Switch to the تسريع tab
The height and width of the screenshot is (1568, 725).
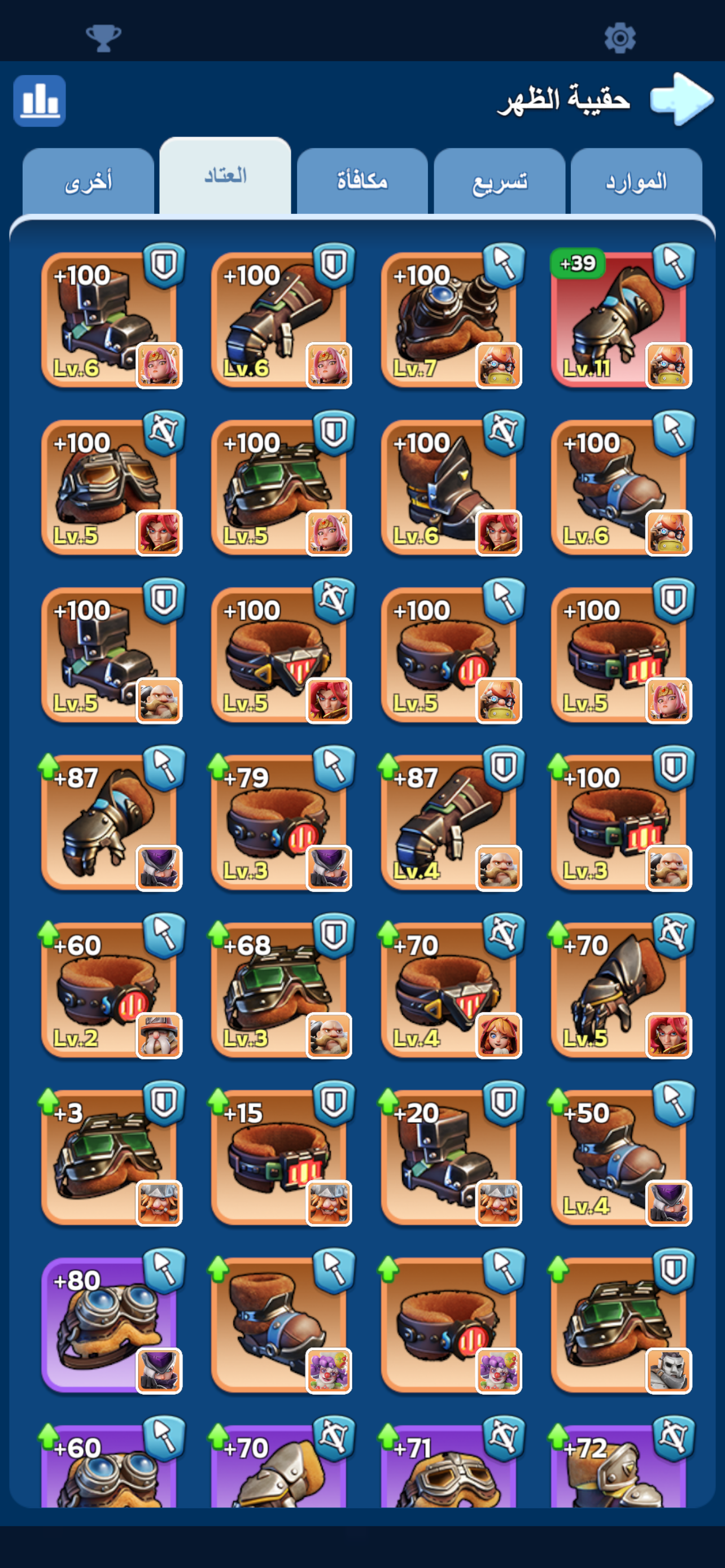[499, 181]
